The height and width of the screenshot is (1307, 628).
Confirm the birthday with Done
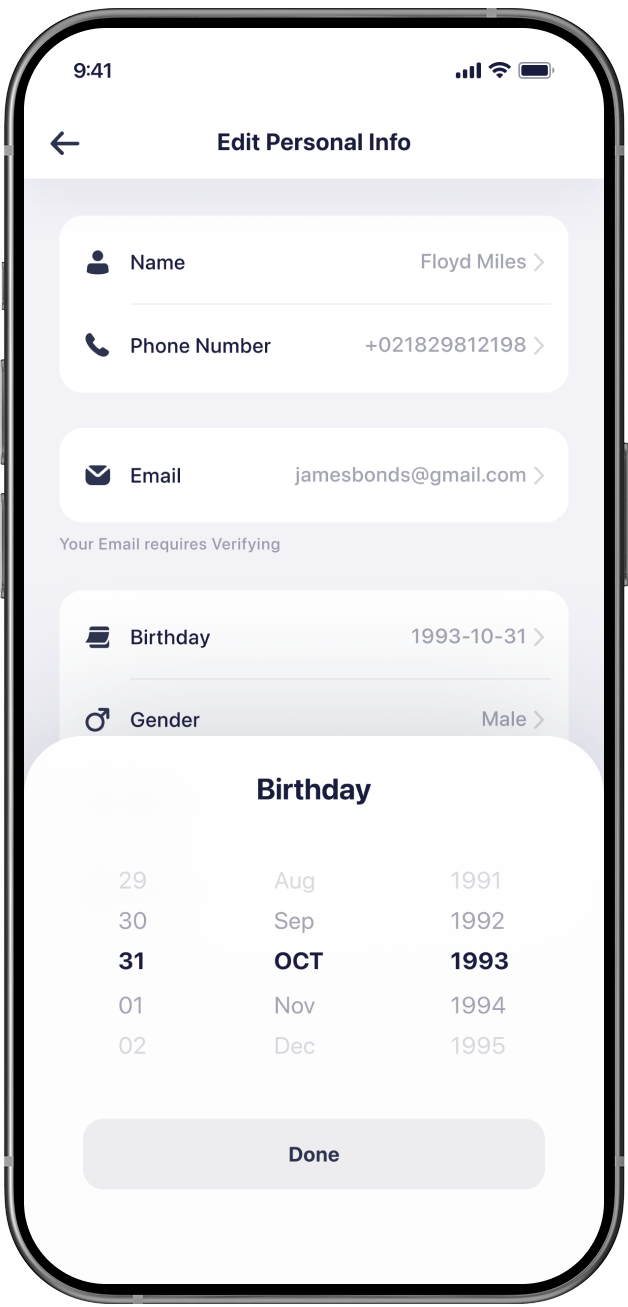(x=314, y=1154)
